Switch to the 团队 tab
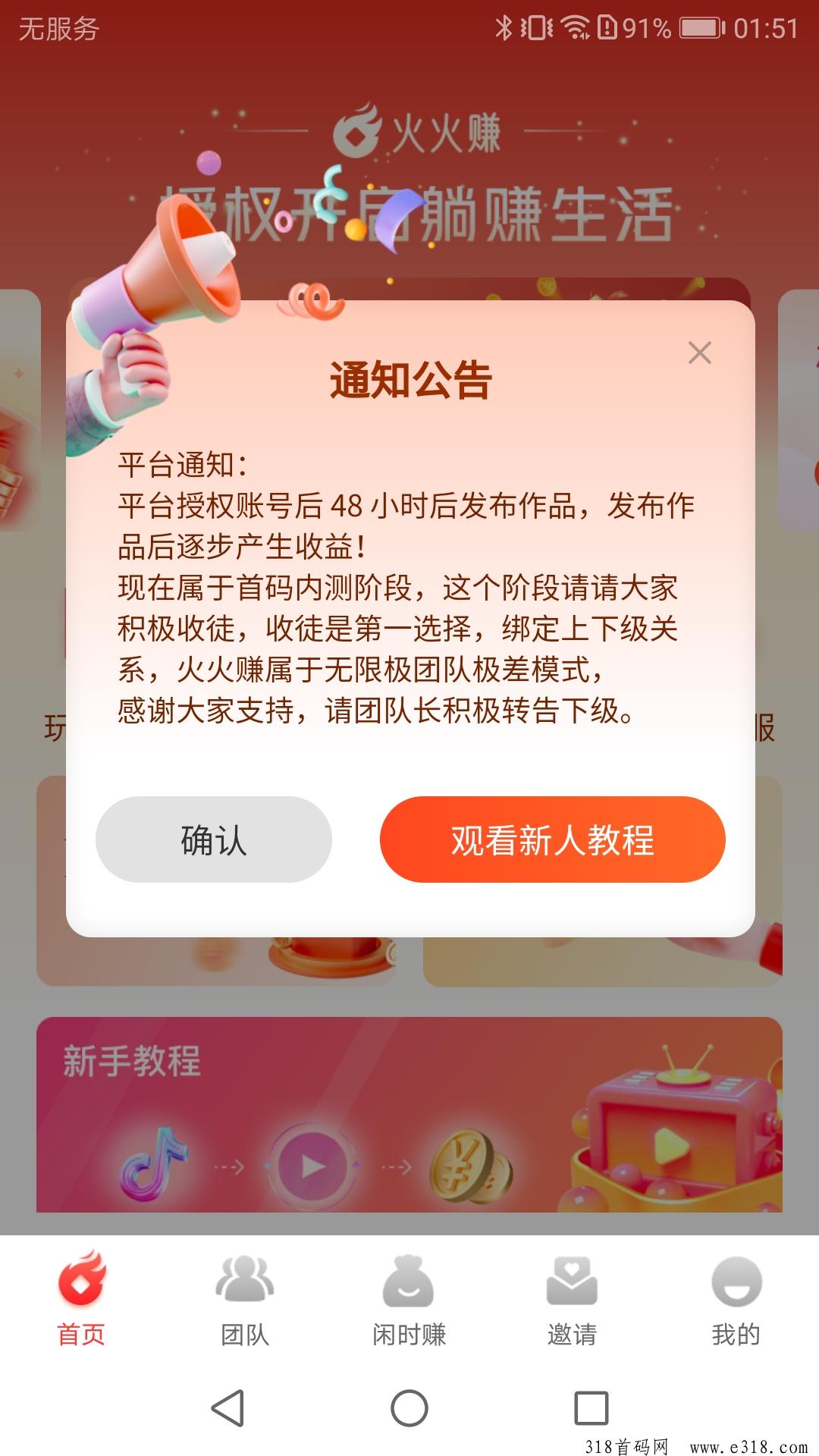 245,1300
